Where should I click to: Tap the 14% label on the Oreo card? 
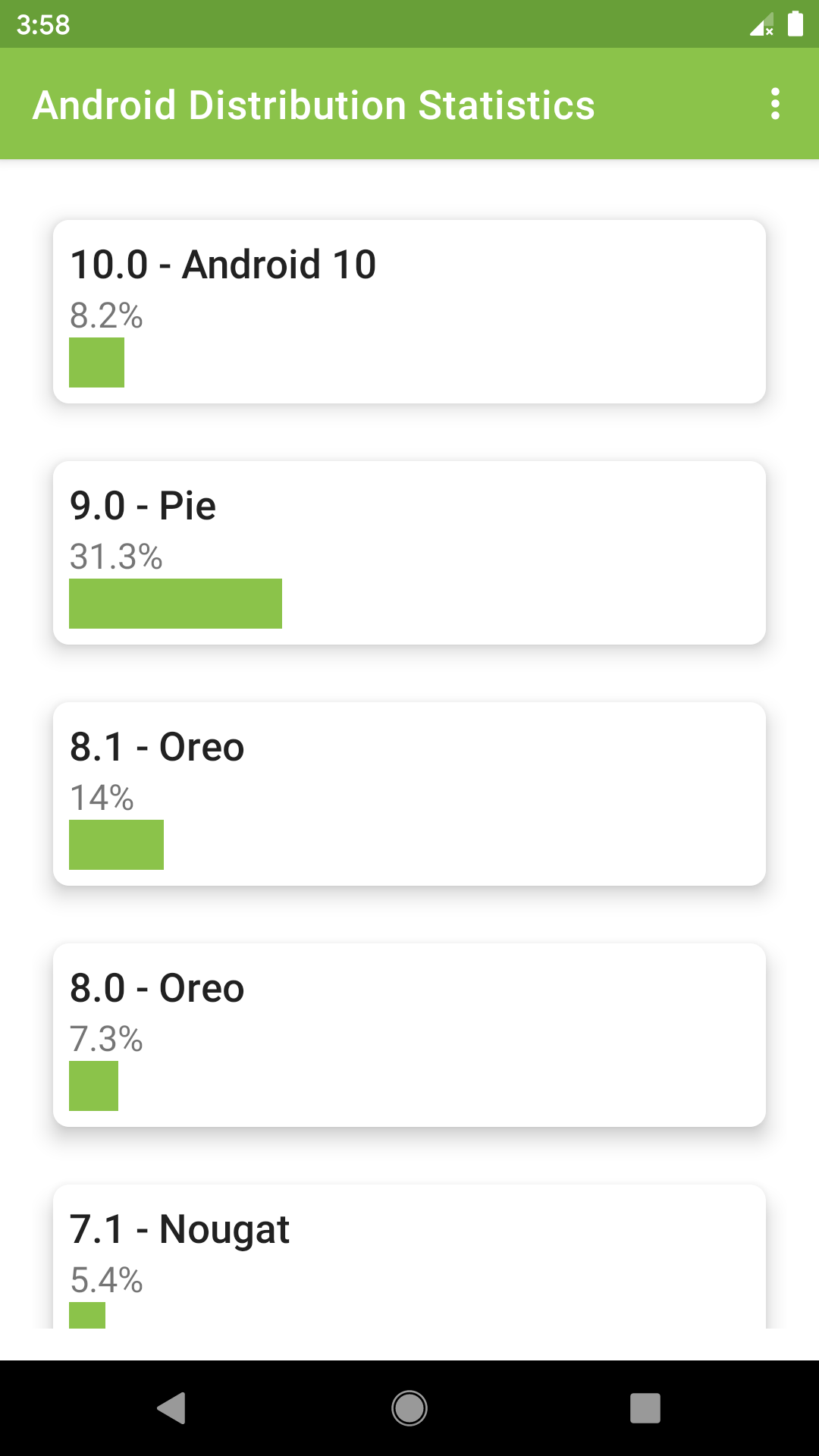point(101,798)
